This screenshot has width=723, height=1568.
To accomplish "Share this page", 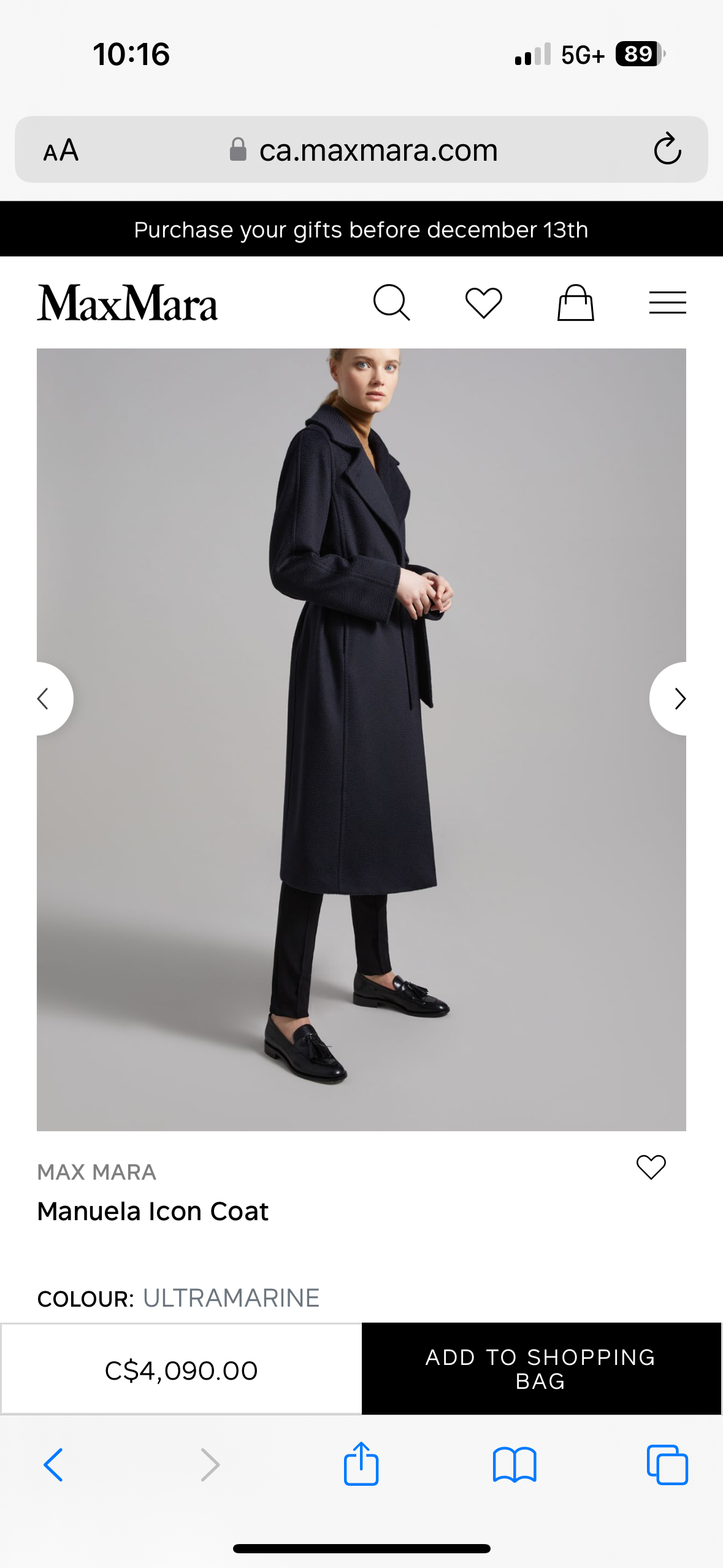I will click(361, 1464).
